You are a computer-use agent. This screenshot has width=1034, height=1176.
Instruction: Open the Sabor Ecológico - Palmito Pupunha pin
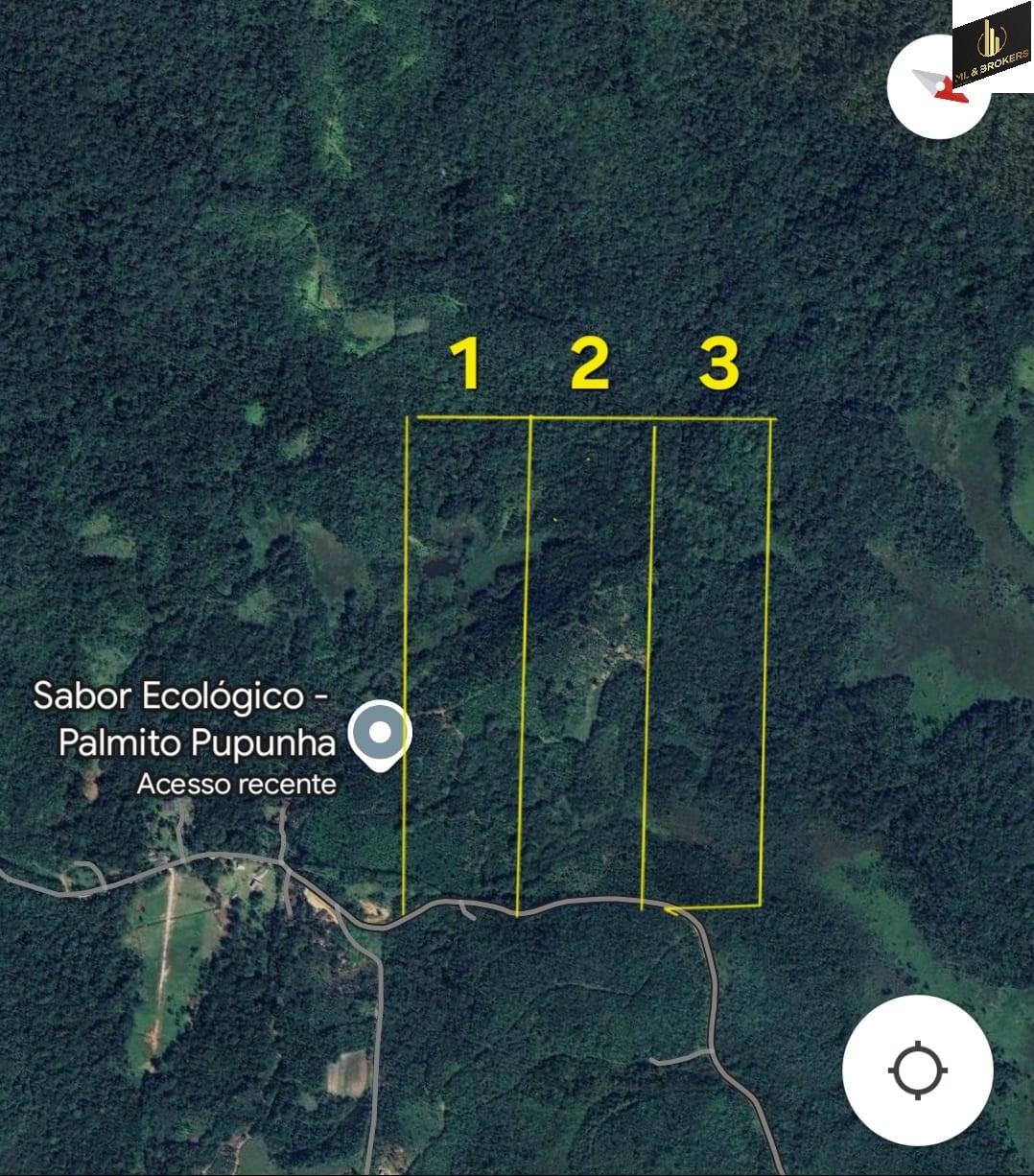tap(380, 735)
